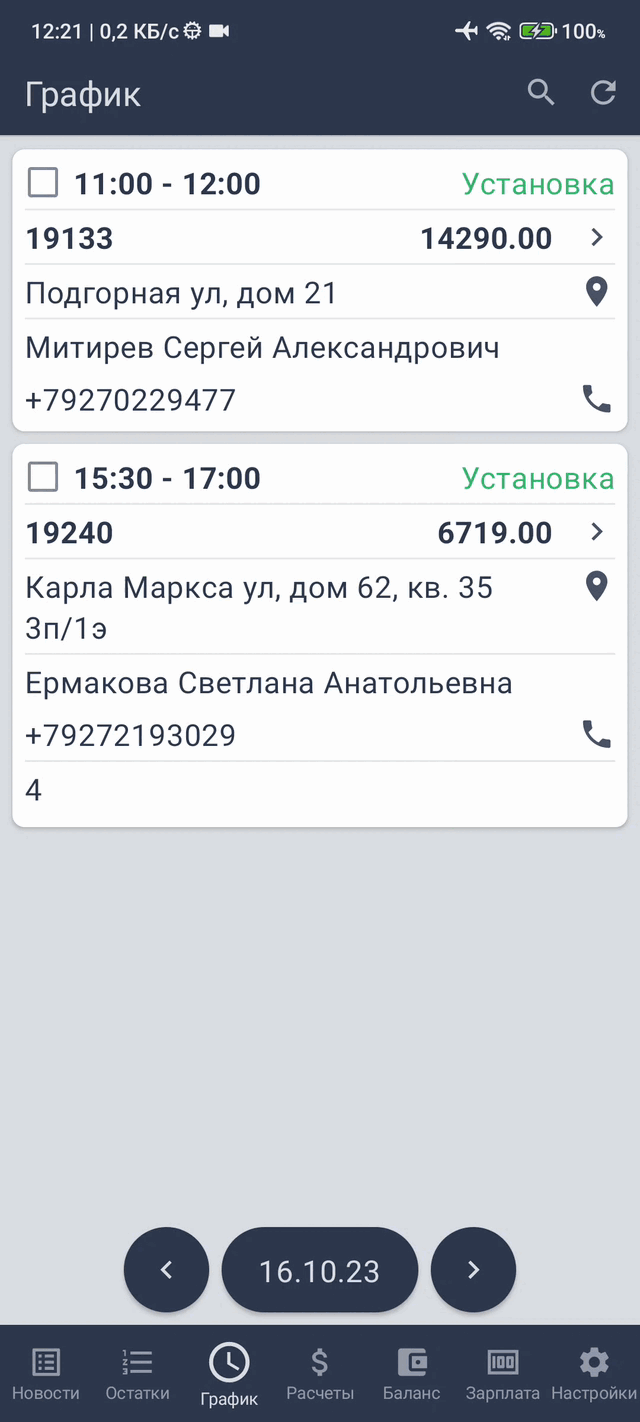Open the Зарплата tab

(x=502, y=1373)
